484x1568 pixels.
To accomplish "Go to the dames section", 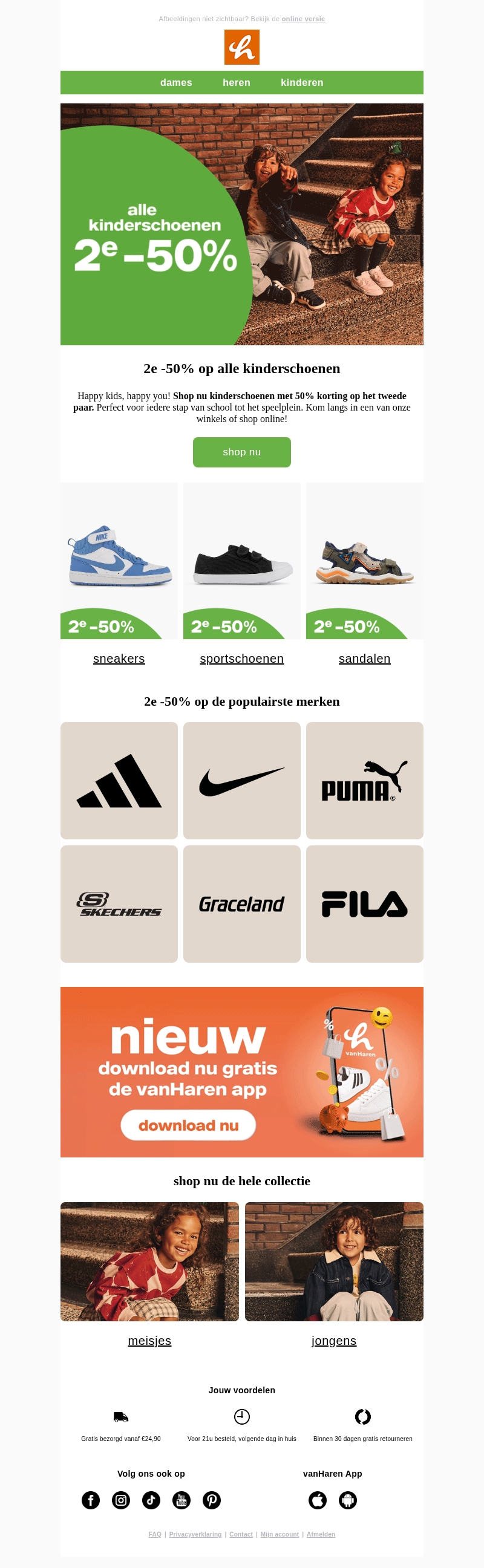I will [176, 83].
